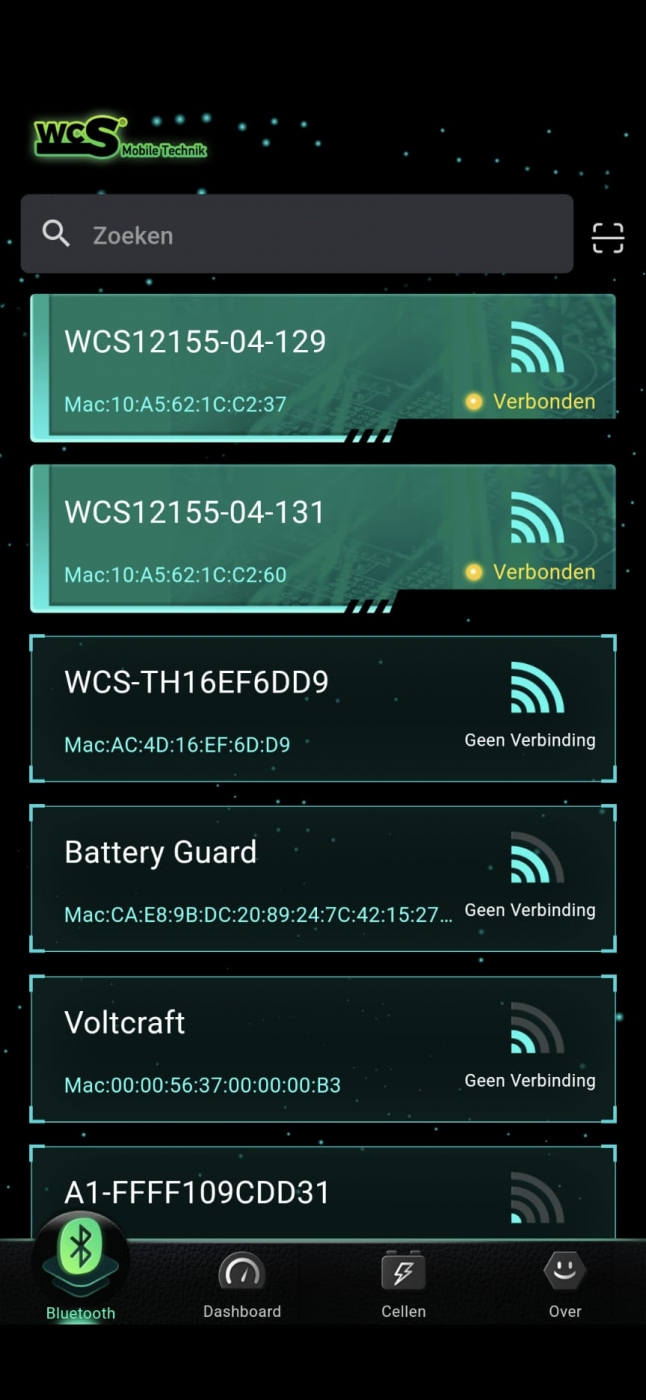Screen dimensions: 646x1400
Task: Tap the Zoeken search field
Action: tap(297, 235)
